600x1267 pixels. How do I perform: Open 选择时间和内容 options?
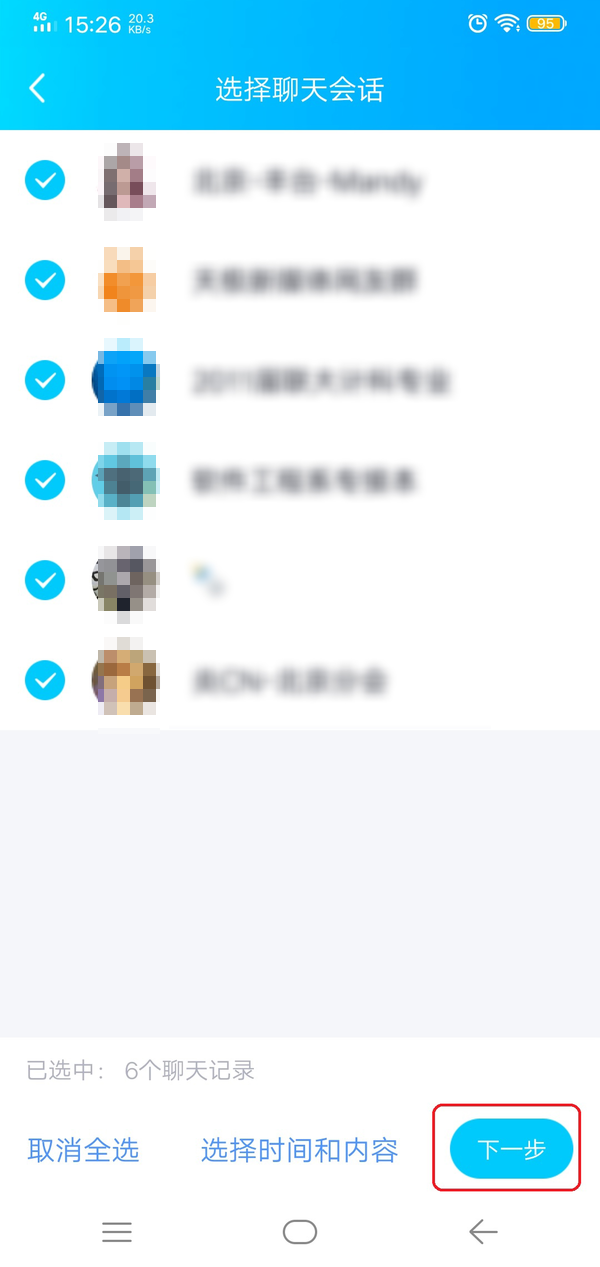(x=299, y=1150)
